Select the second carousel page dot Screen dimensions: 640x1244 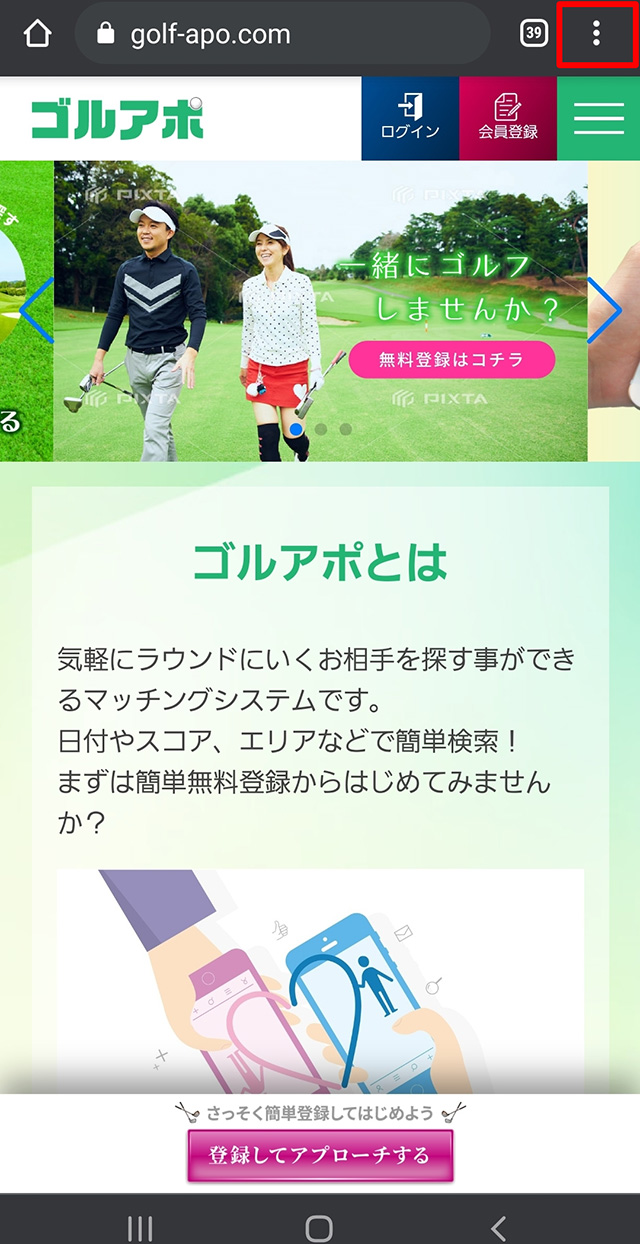(x=321, y=429)
